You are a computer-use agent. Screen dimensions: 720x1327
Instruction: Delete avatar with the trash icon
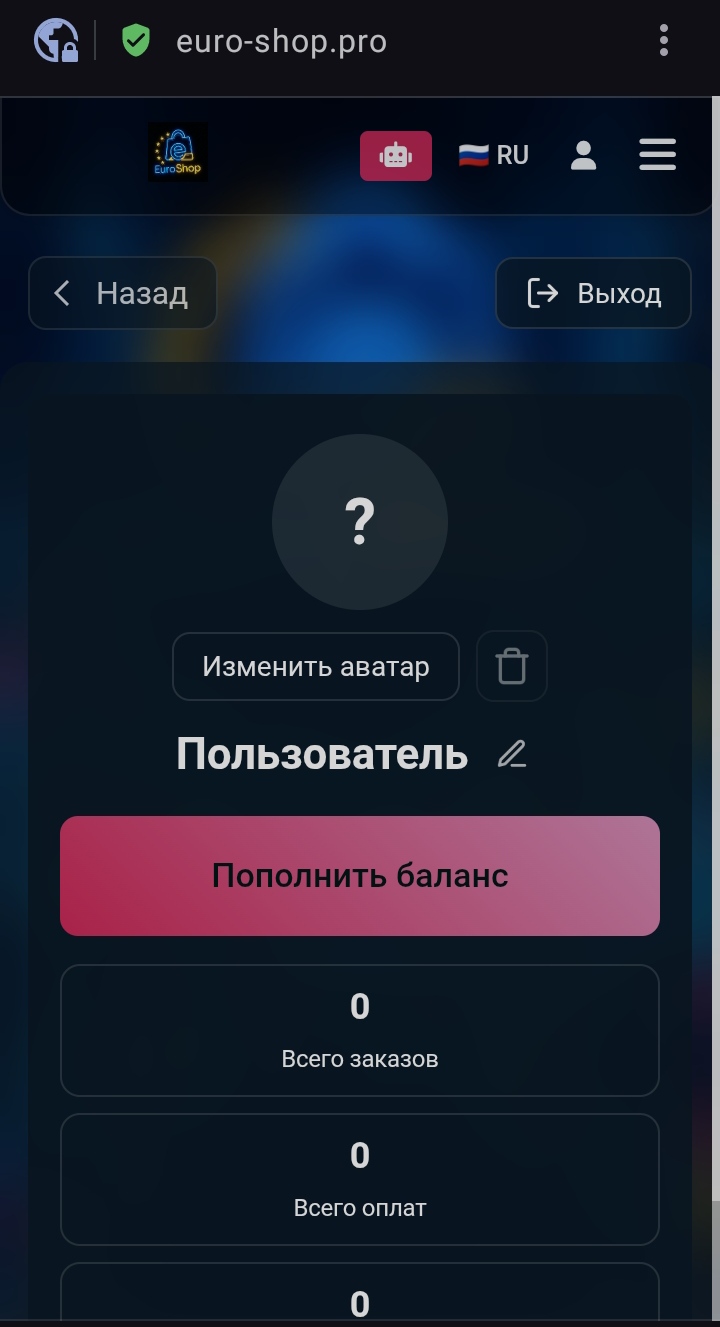click(512, 666)
